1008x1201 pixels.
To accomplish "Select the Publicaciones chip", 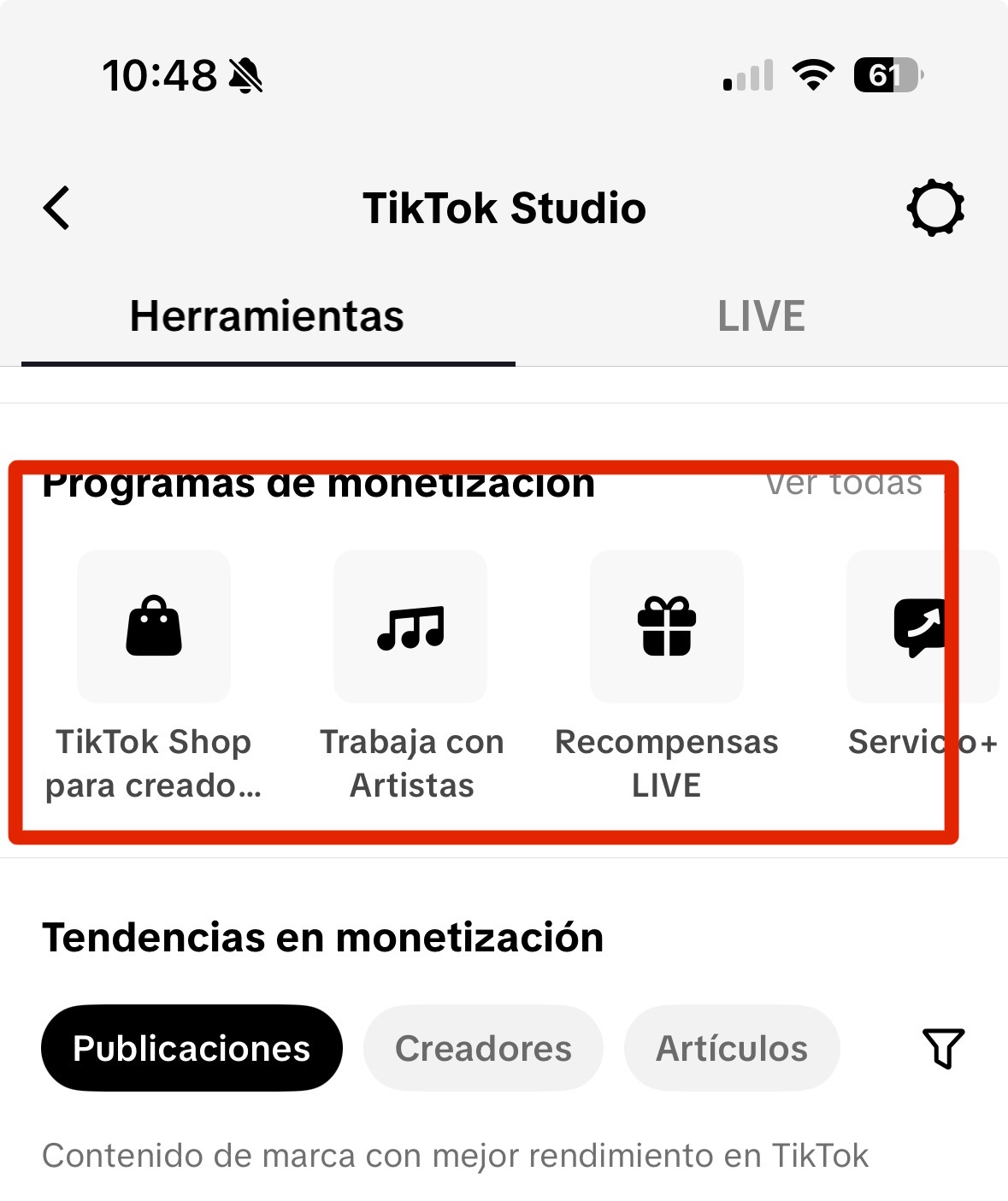I will point(192,1048).
